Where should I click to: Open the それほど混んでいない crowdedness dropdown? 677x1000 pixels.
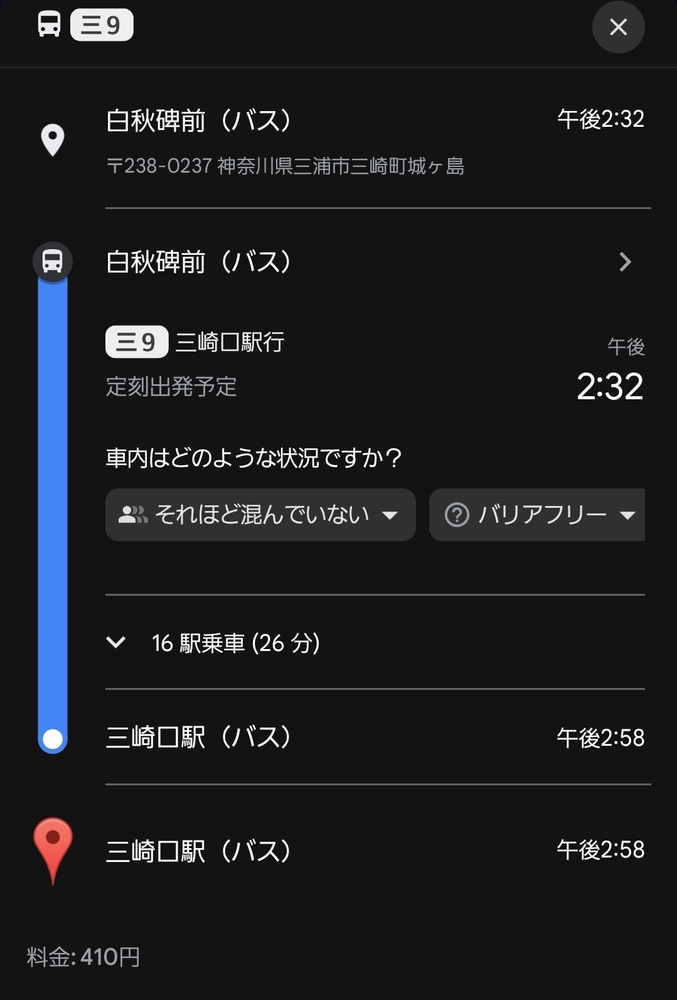pyautogui.click(x=260, y=515)
